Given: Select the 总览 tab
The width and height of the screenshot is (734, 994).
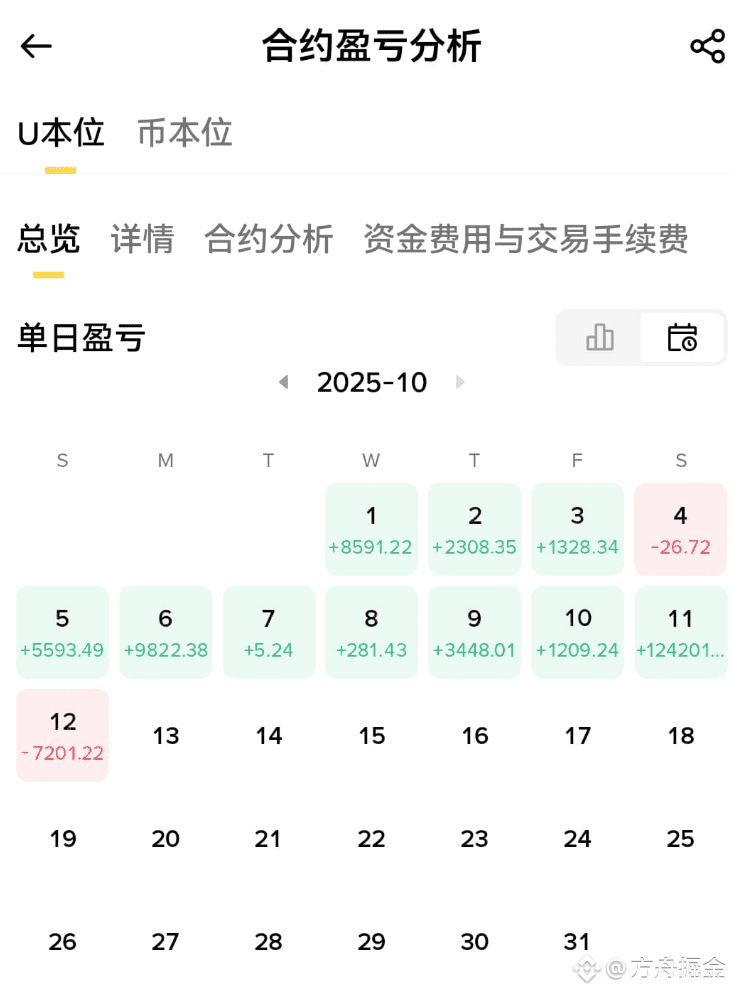Looking at the screenshot, I should tap(48, 239).
